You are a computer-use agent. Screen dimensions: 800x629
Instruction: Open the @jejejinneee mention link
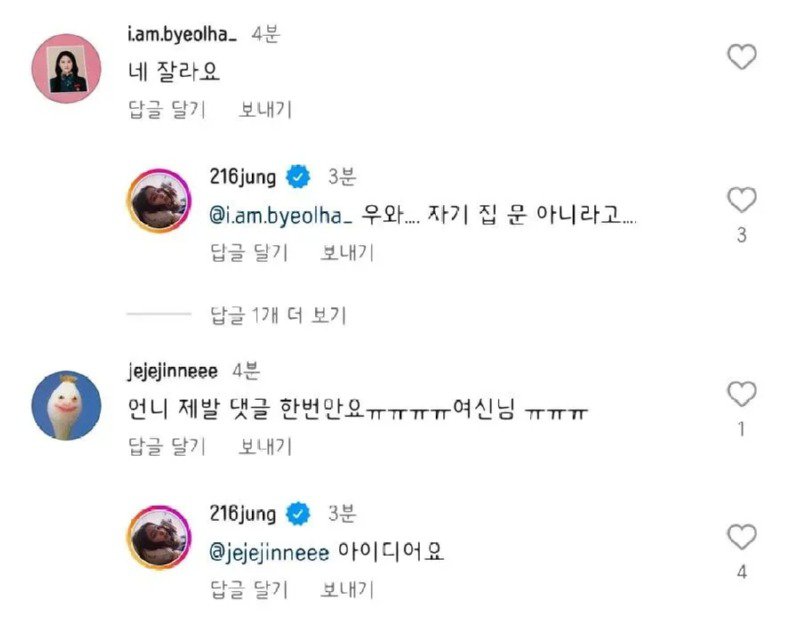pyautogui.click(x=269, y=552)
